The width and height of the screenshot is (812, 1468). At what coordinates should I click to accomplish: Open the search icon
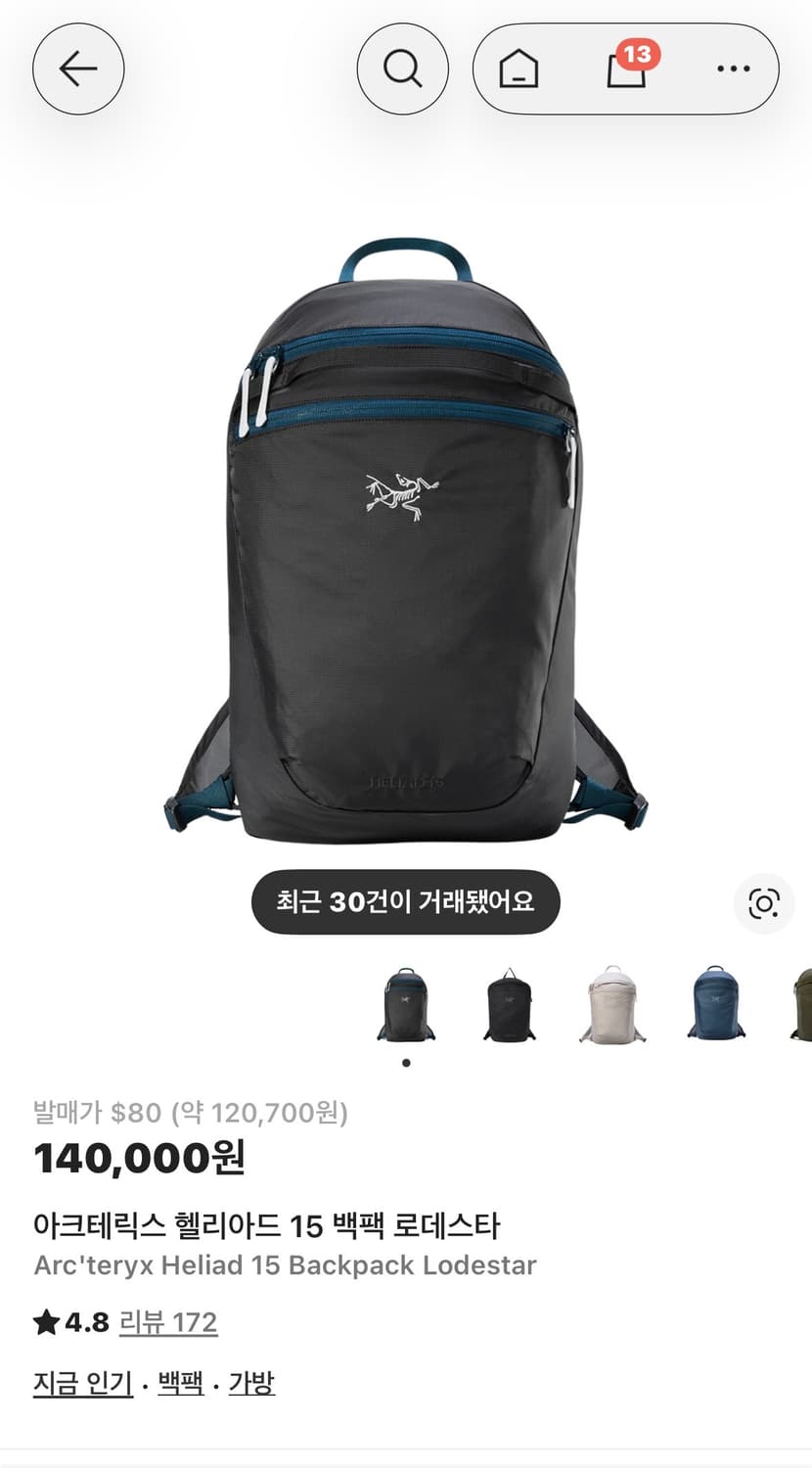tap(402, 69)
